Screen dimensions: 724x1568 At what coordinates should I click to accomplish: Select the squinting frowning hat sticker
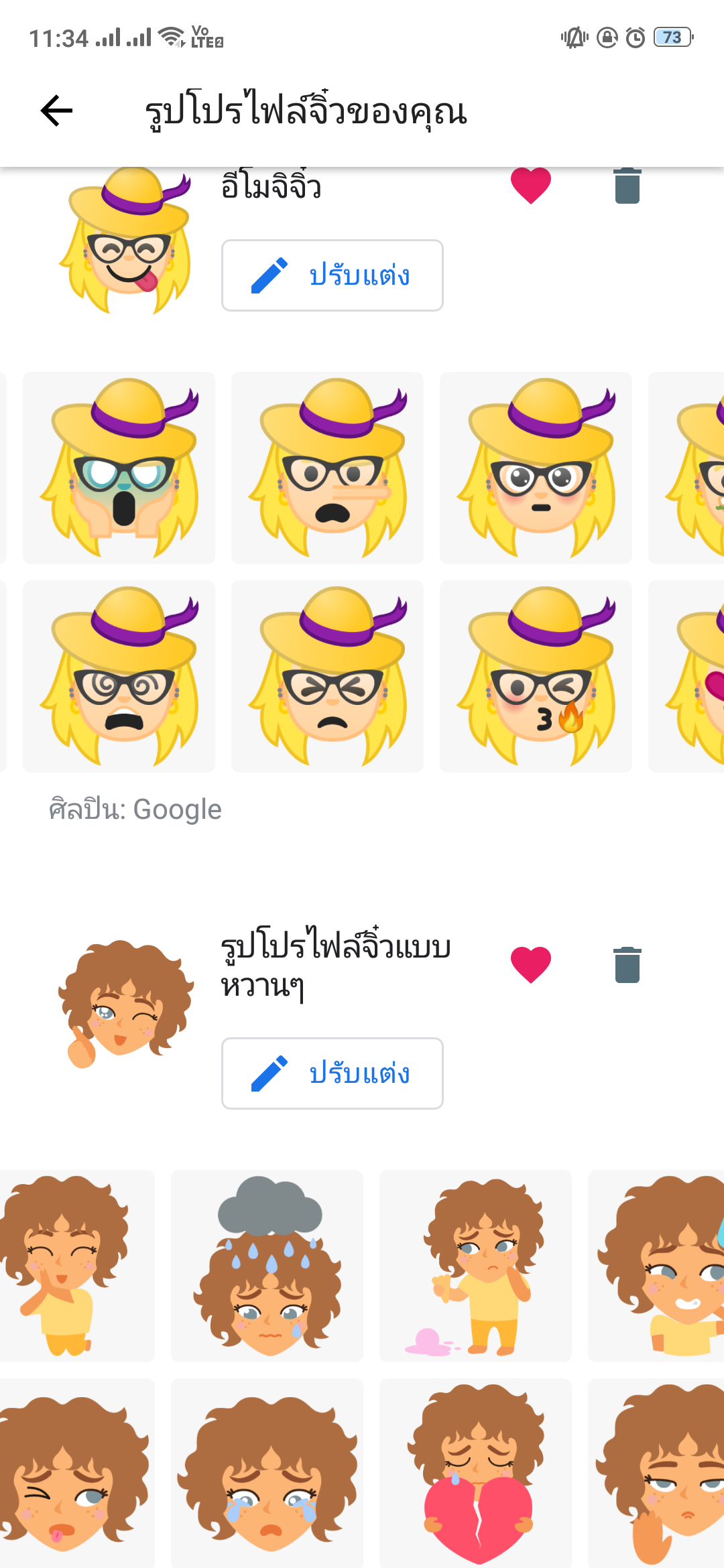point(327,676)
